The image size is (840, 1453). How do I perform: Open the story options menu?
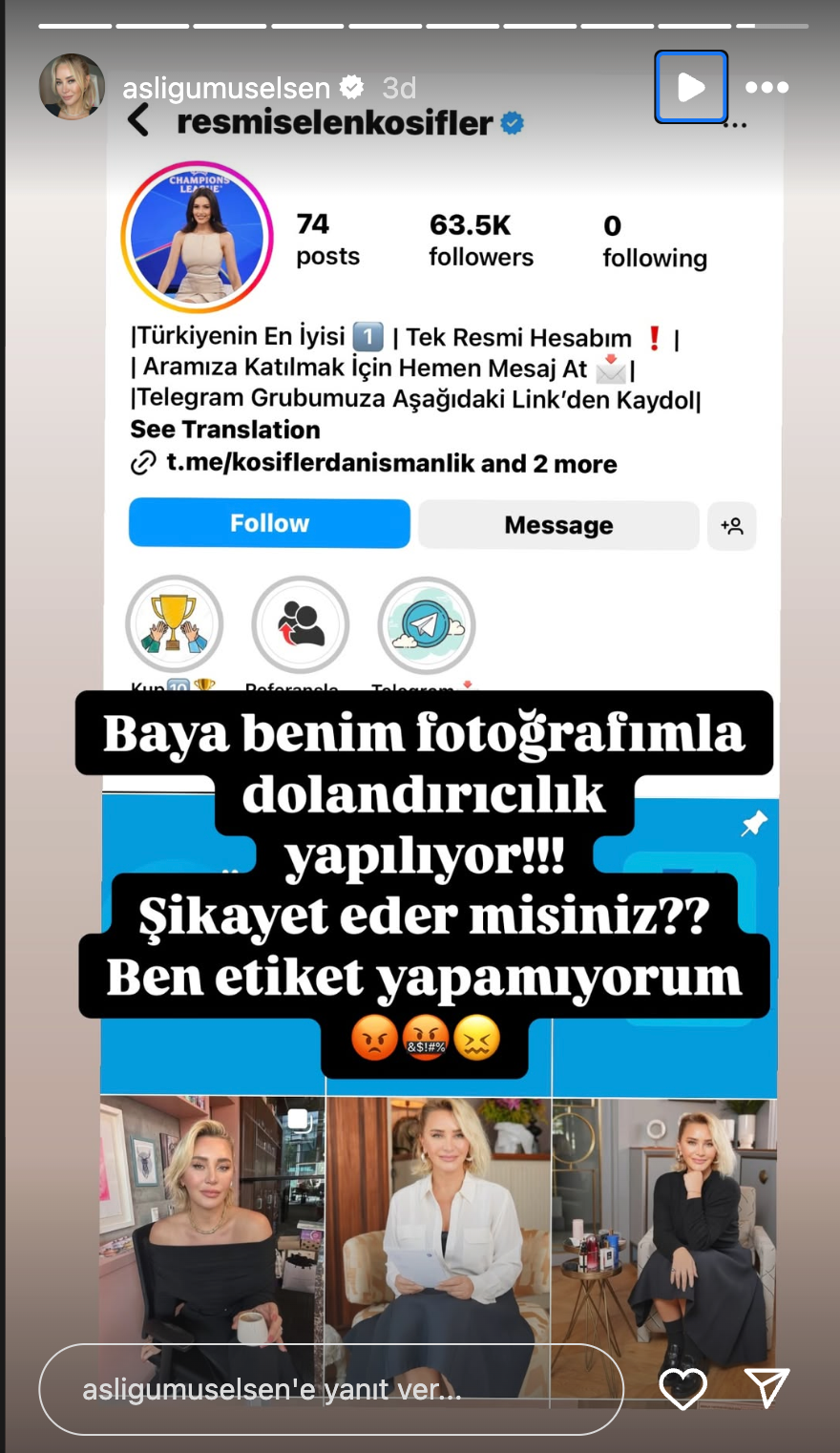click(x=766, y=87)
